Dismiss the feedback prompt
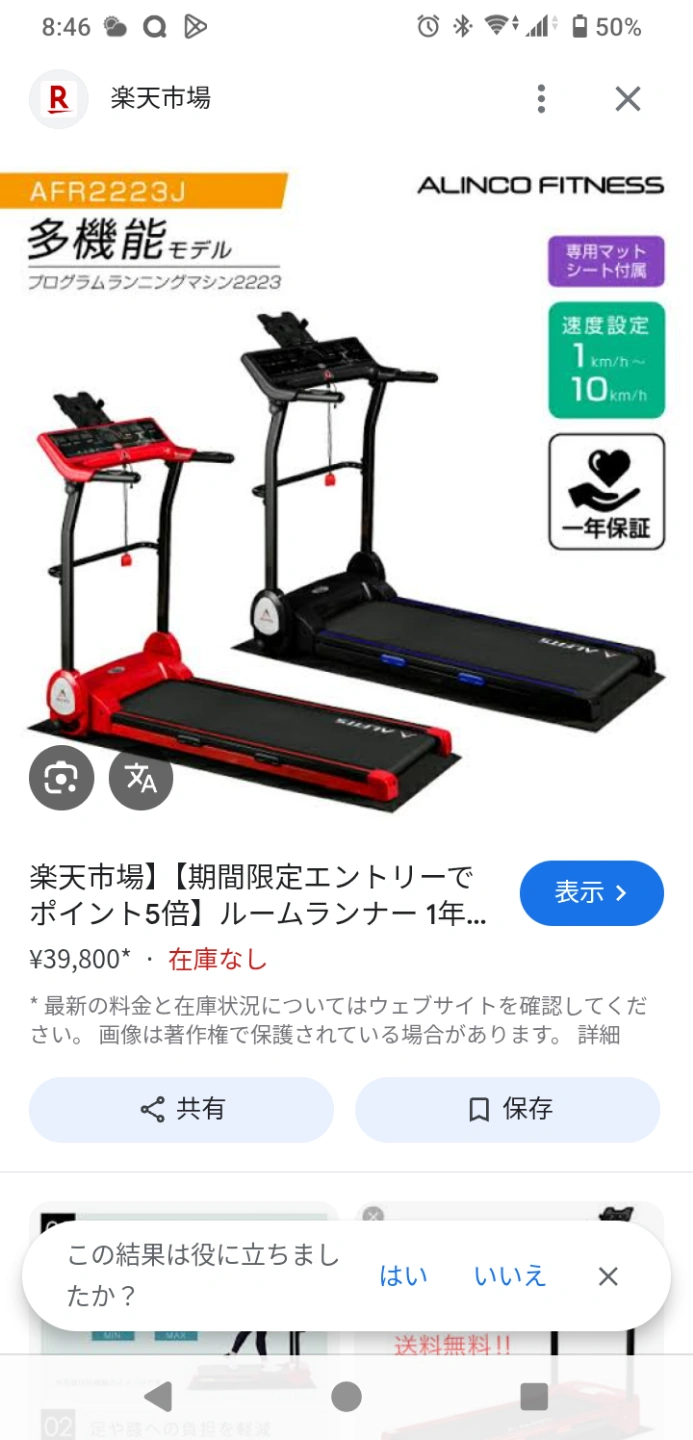The height and width of the screenshot is (1440, 693). coord(608,1276)
